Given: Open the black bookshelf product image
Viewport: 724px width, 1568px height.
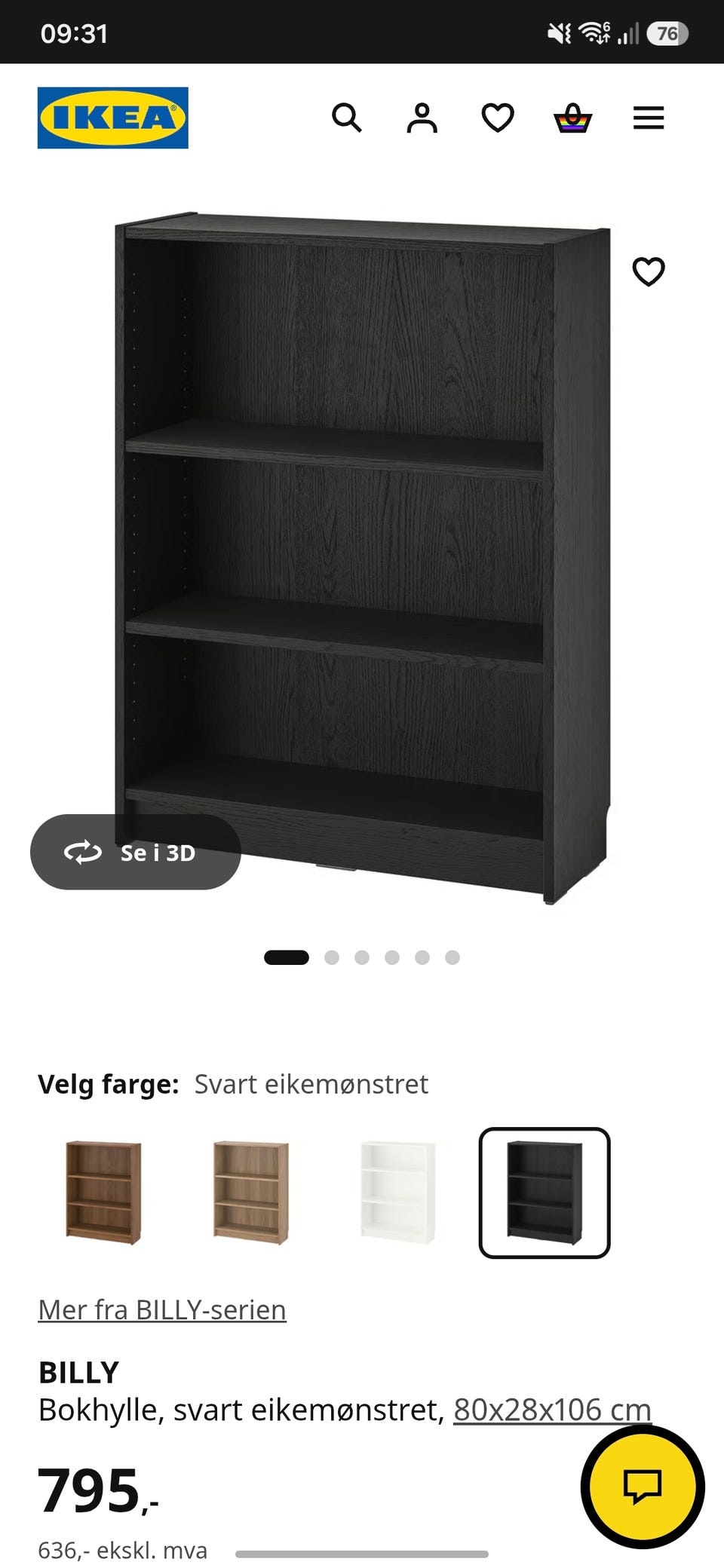Looking at the screenshot, I should pyautogui.click(x=362, y=558).
